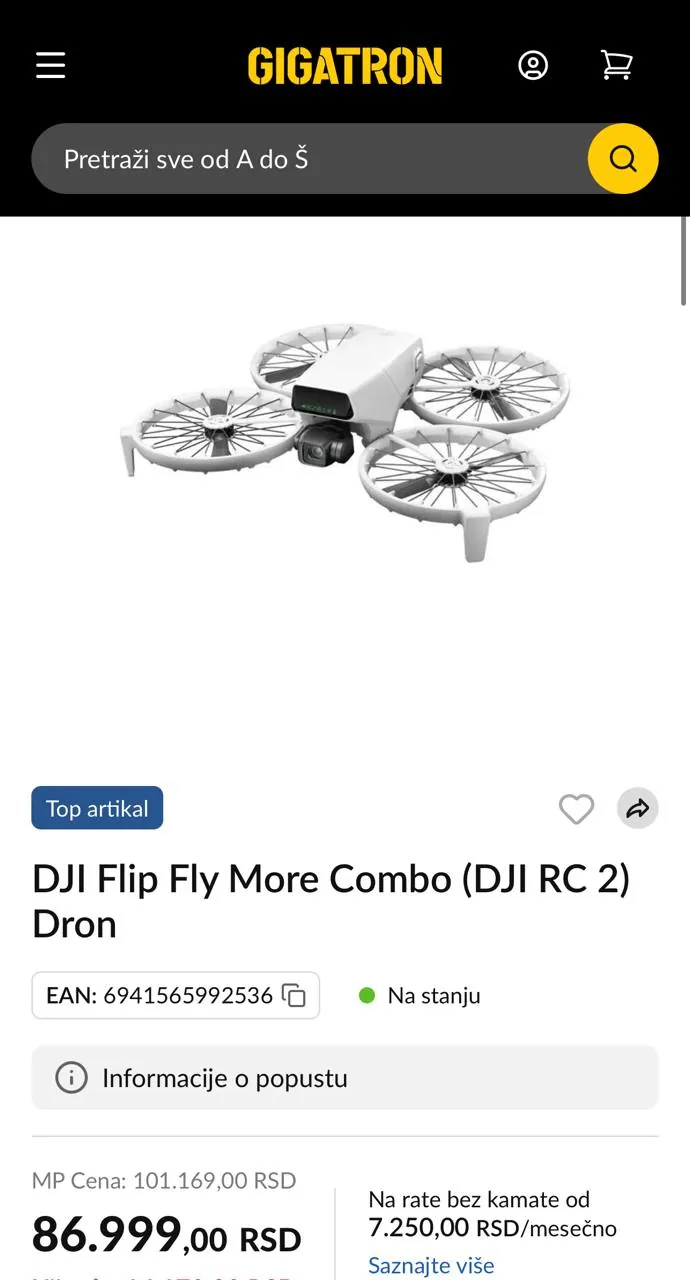The image size is (690, 1280).
Task: Open 'Informacije o popustu'
Action: 345,1078
